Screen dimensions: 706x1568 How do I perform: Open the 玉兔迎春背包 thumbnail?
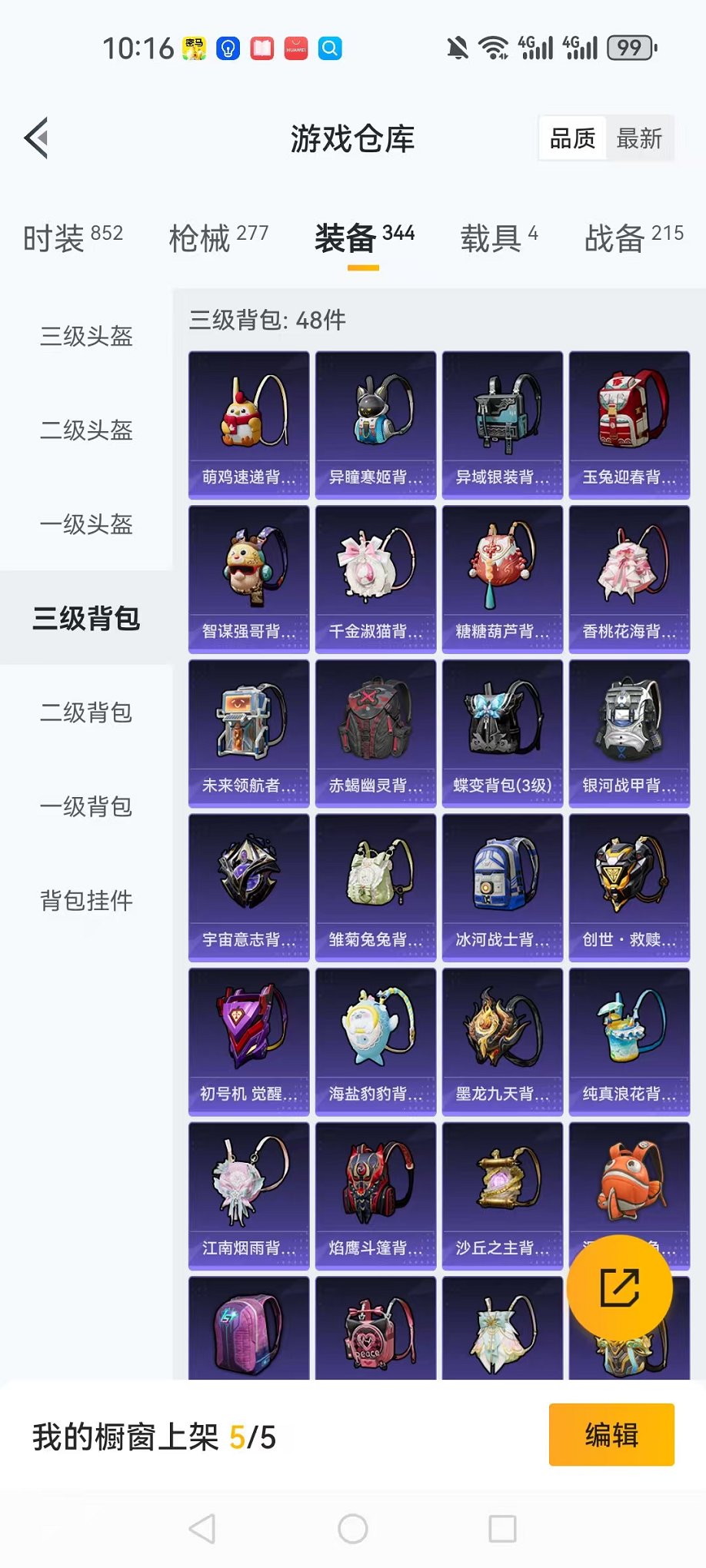tap(628, 424)
